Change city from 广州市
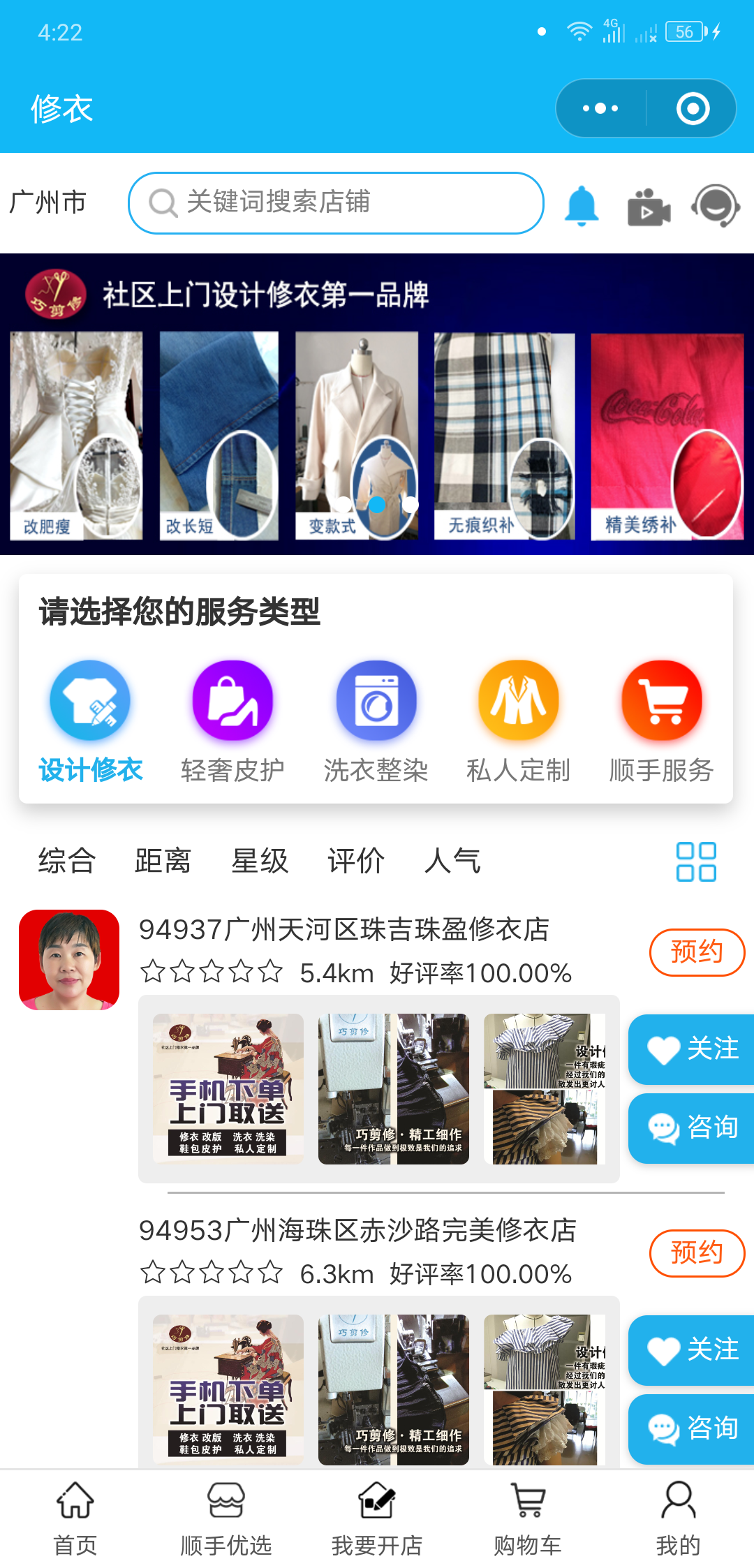 coord(47,203)
